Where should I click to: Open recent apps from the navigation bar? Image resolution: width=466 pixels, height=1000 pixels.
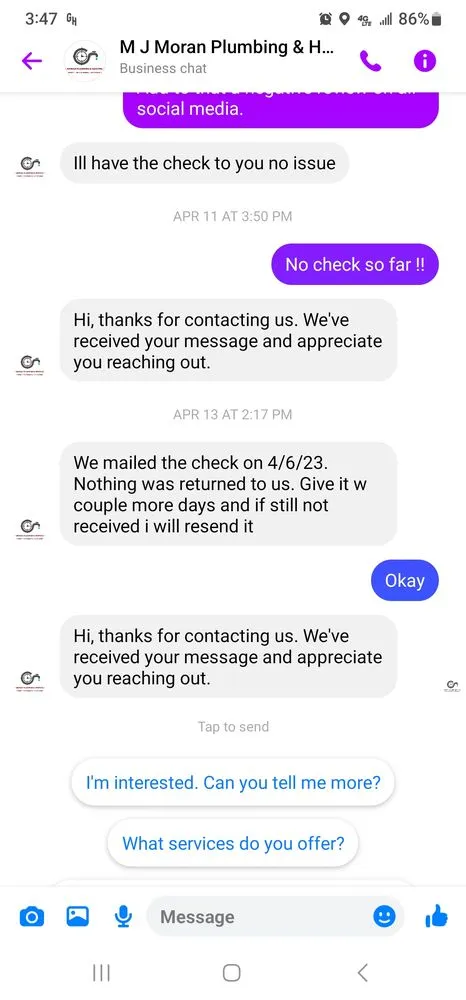pyautogui.click(x=101, y=973)
